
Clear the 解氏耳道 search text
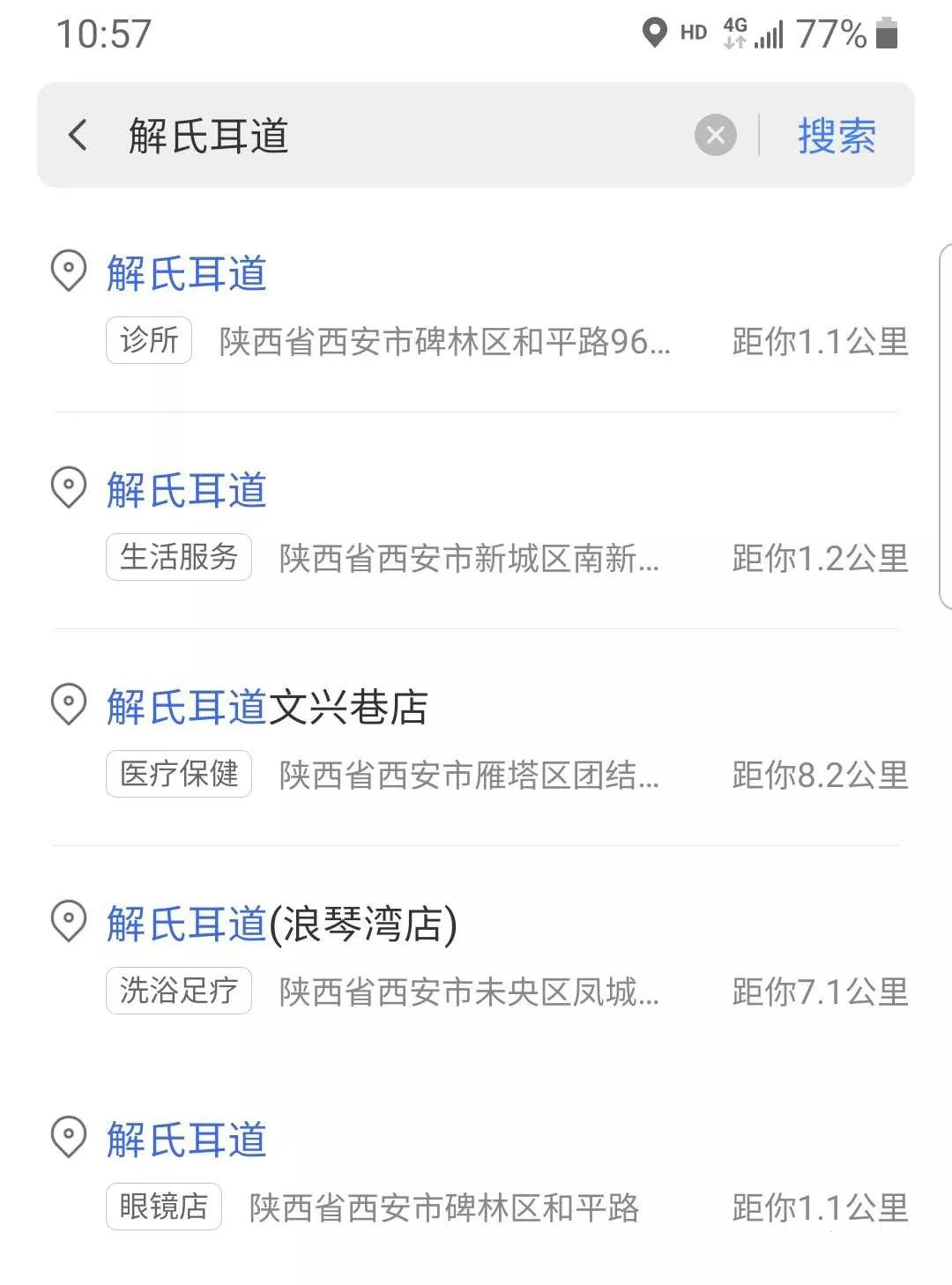tap(715, 136)
